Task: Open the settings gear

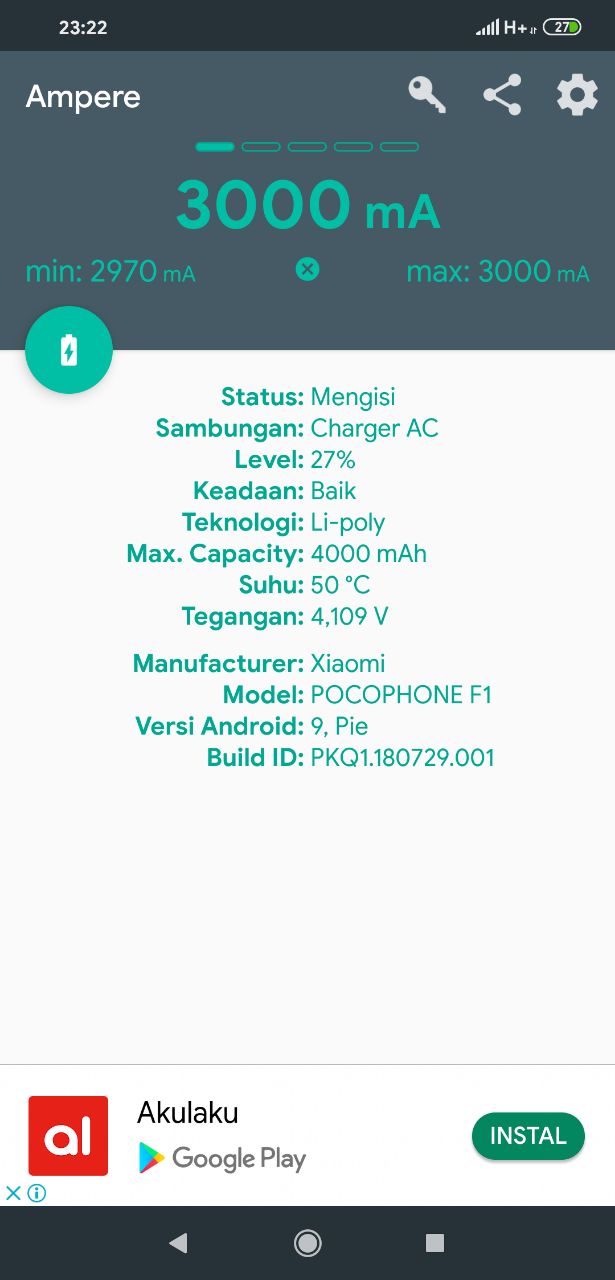Action: pos(577,96)
